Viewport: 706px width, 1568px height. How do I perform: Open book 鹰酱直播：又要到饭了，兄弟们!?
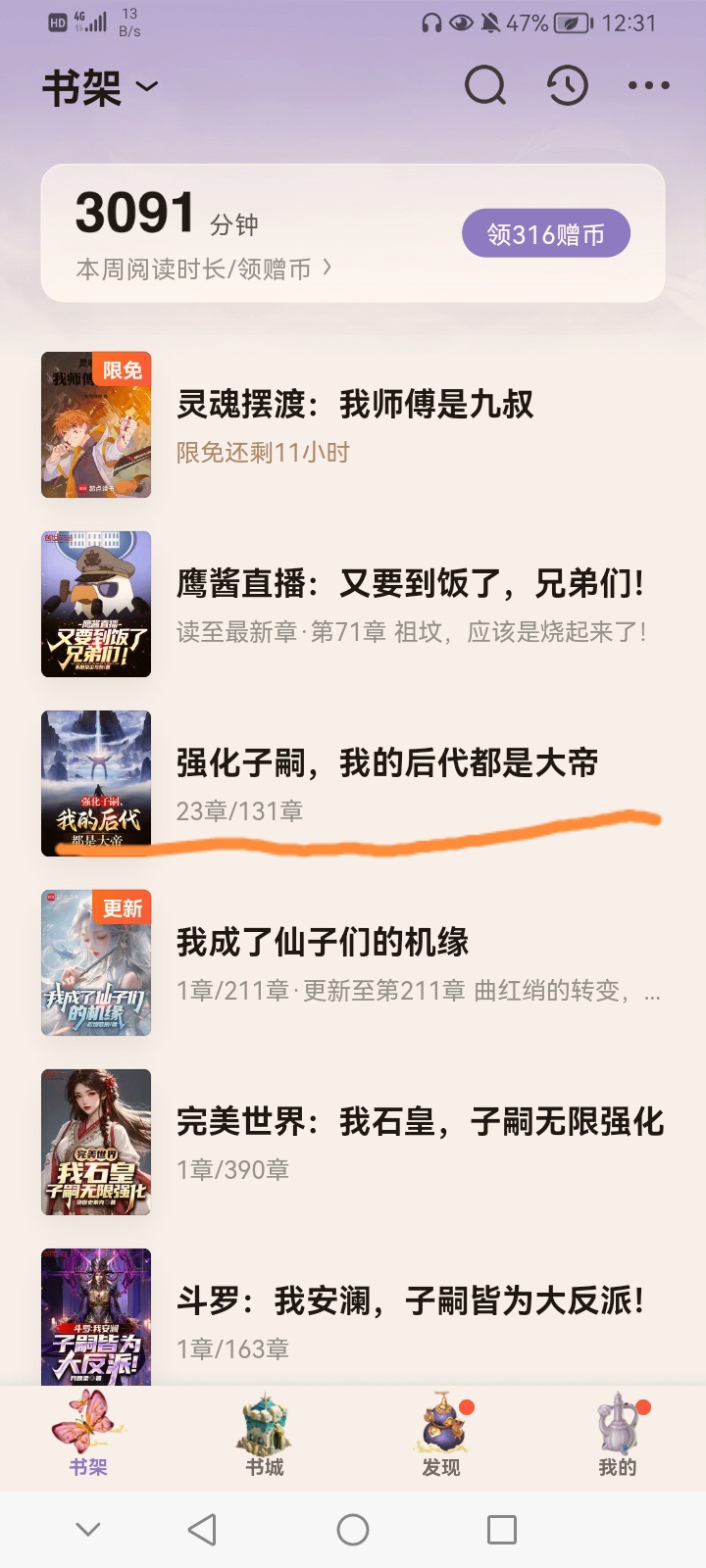[353, 604]
